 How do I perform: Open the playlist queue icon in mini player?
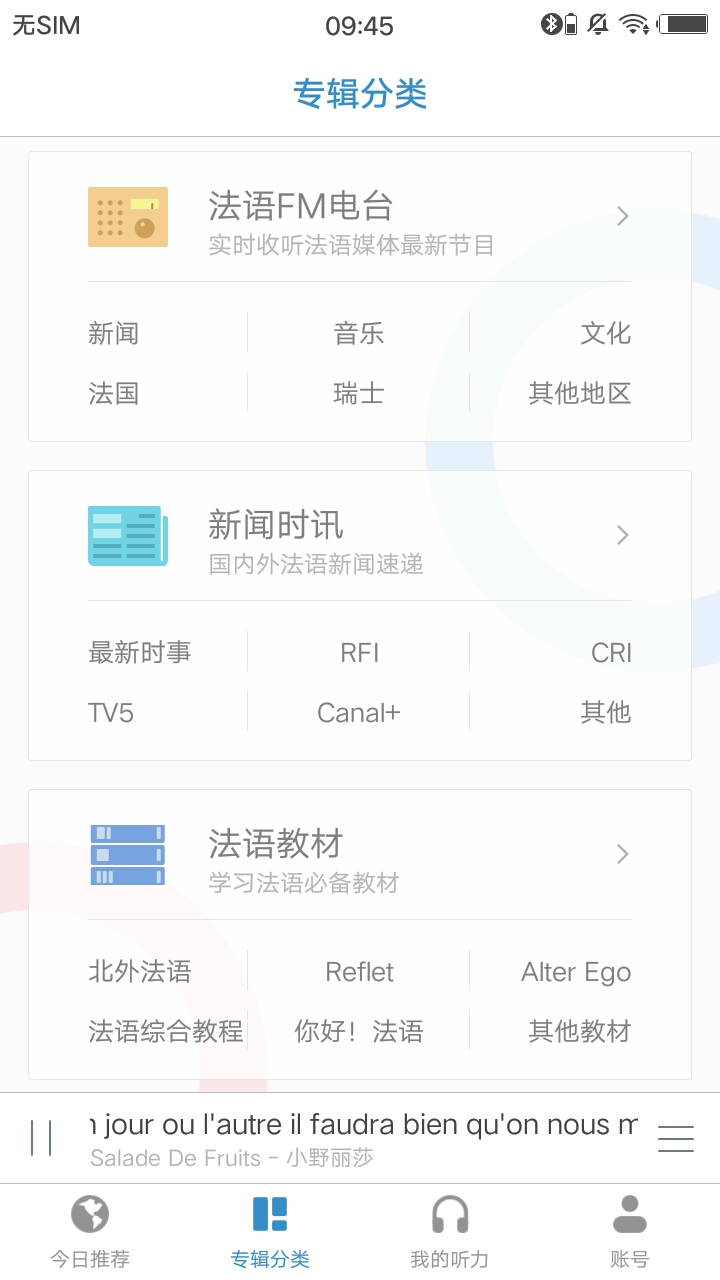(675, 1138)
